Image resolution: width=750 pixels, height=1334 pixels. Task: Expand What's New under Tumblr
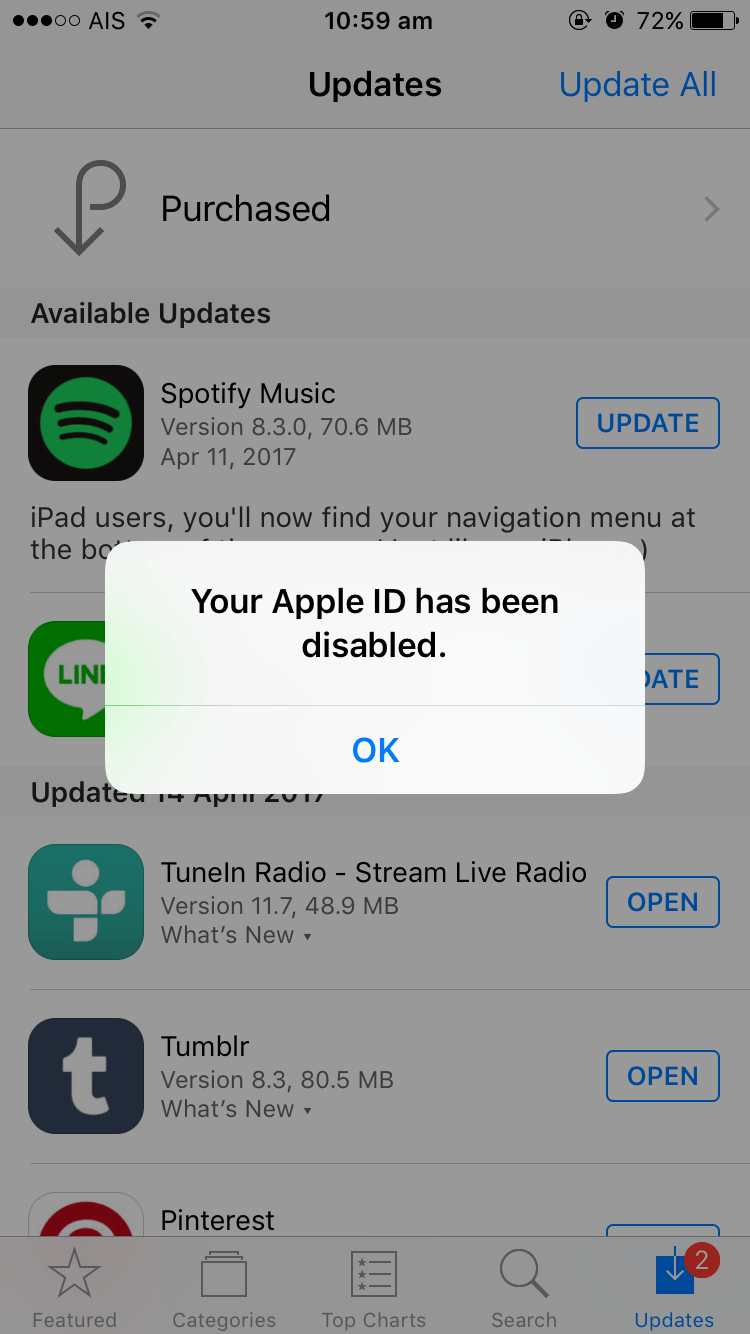[237, 1109]
